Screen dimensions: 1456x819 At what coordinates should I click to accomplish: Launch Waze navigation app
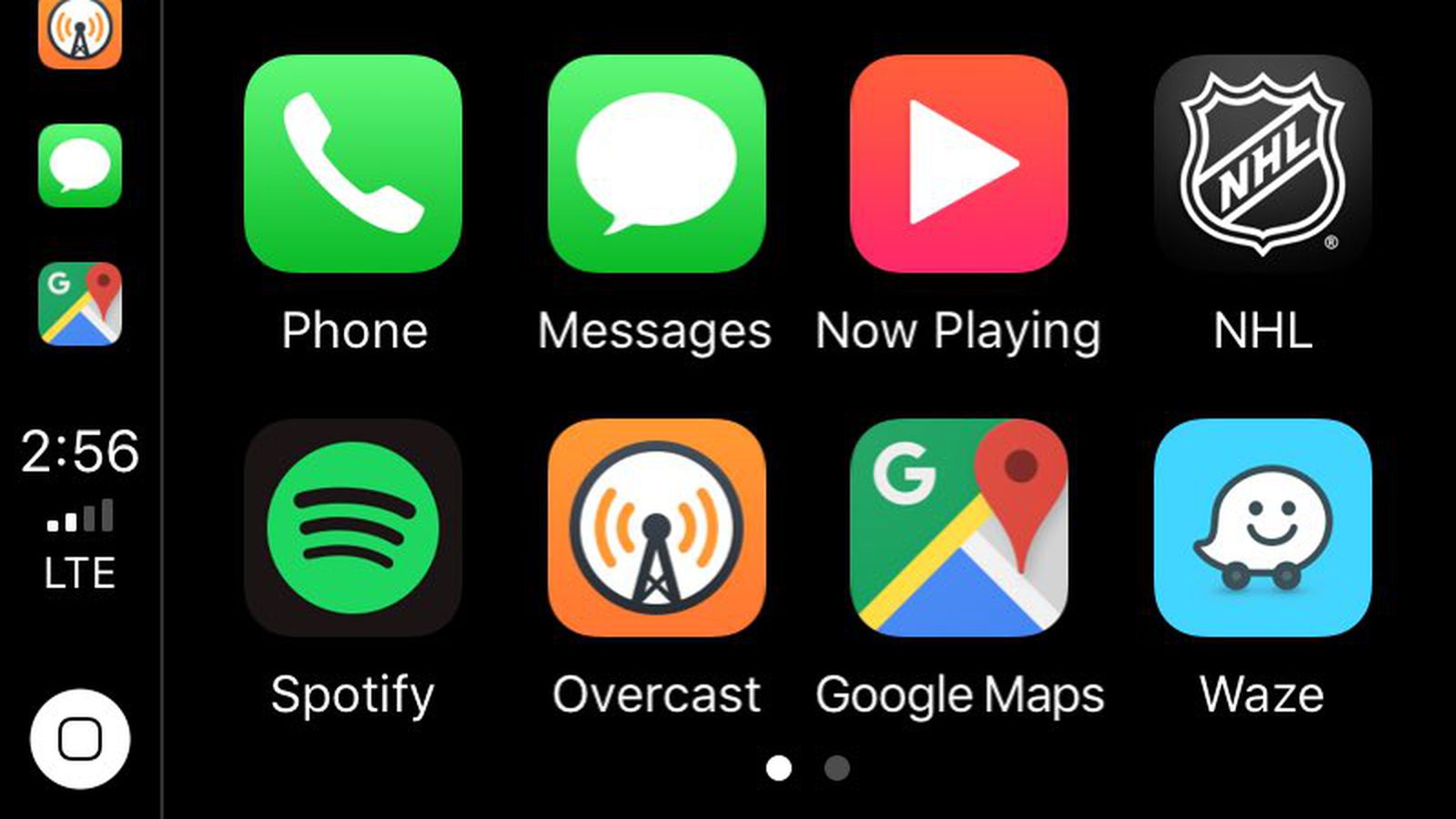1262,528
